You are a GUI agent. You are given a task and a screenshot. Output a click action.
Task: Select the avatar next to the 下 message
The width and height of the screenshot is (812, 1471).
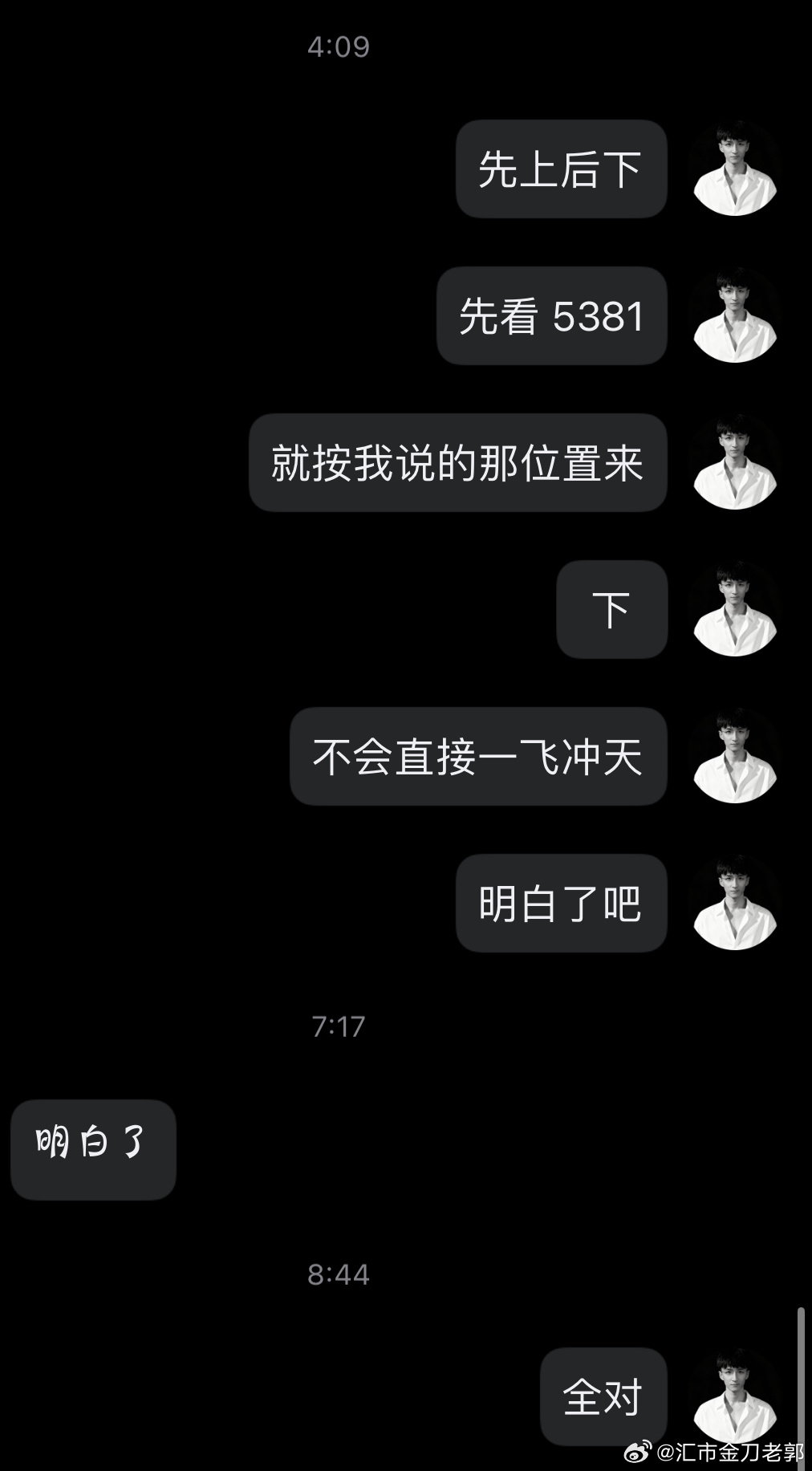tap(735, 610)
